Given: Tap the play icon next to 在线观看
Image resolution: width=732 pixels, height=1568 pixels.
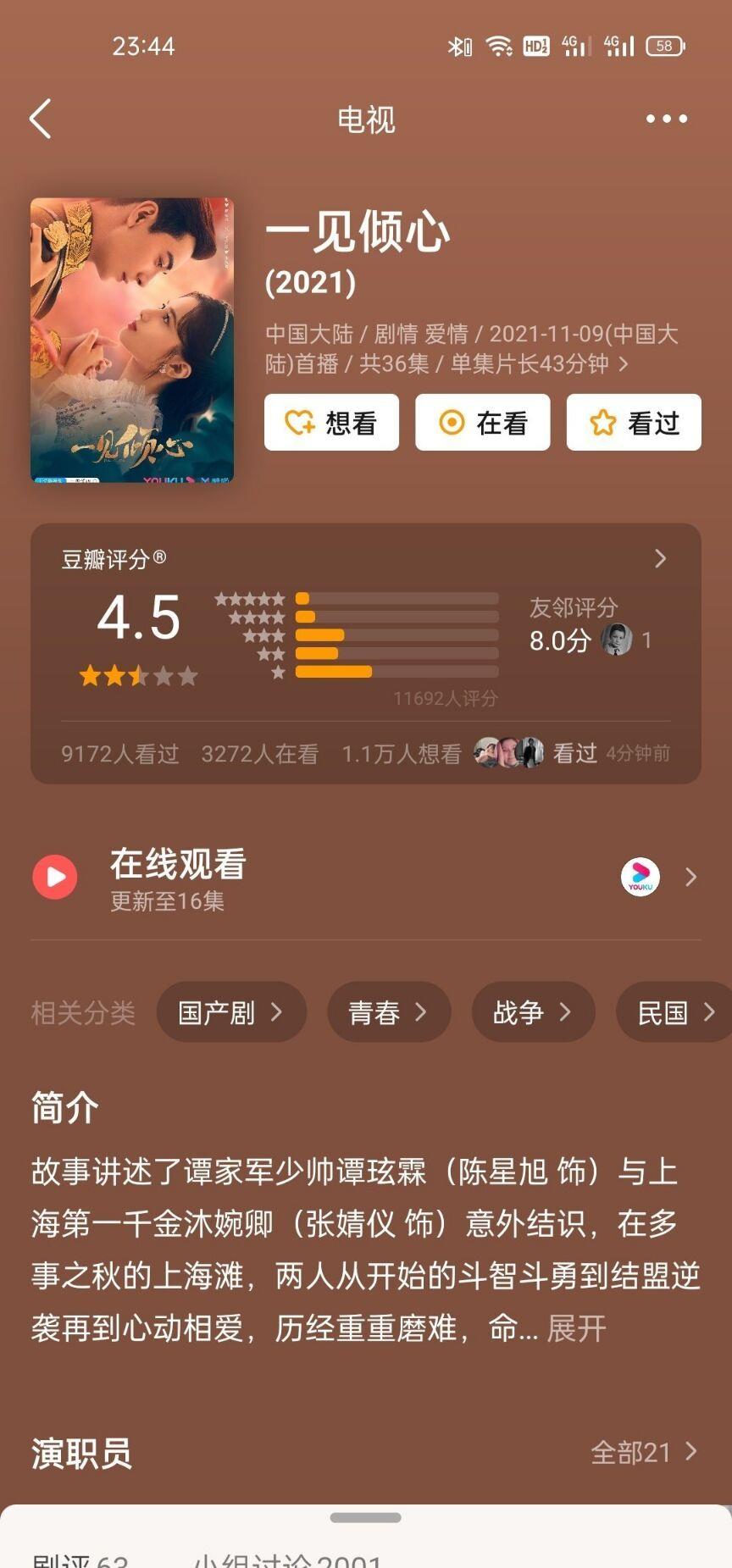Looking at the screenshot, I should pyautogui.click(x=55, y=877).
